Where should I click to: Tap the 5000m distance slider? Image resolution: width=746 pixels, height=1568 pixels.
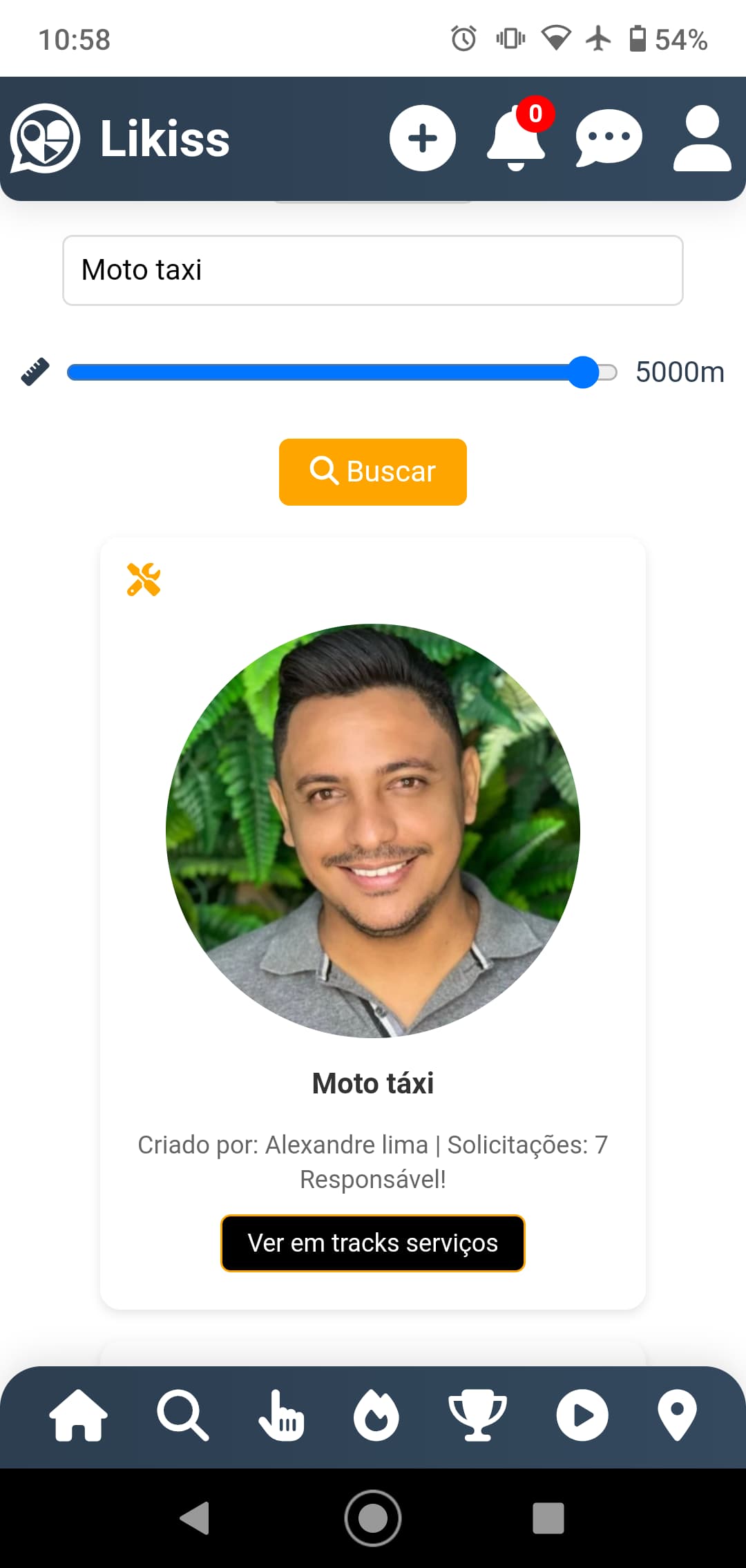(341, 373)
